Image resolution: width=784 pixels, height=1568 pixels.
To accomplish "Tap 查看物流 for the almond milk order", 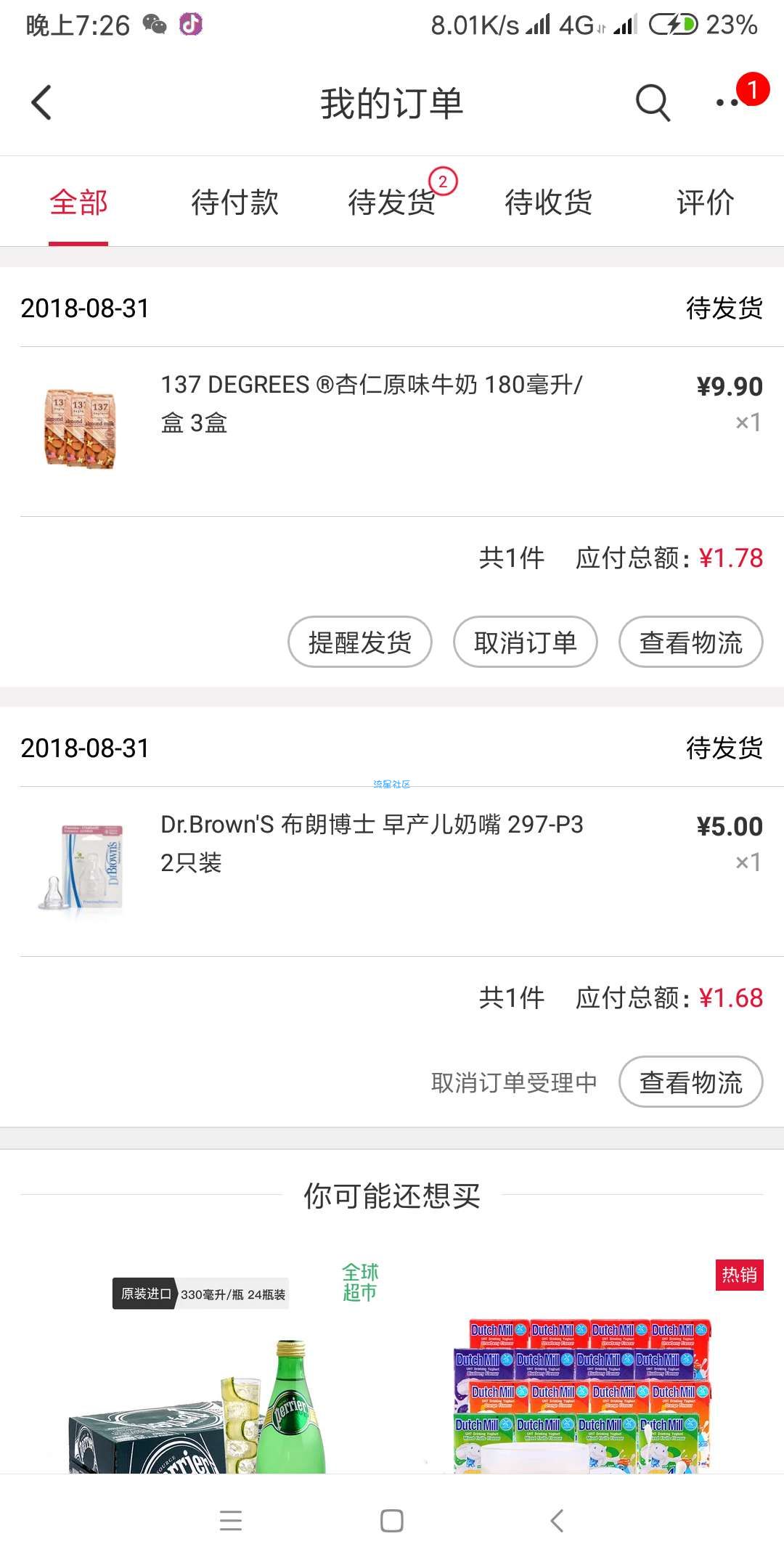I will click(690, 642).
